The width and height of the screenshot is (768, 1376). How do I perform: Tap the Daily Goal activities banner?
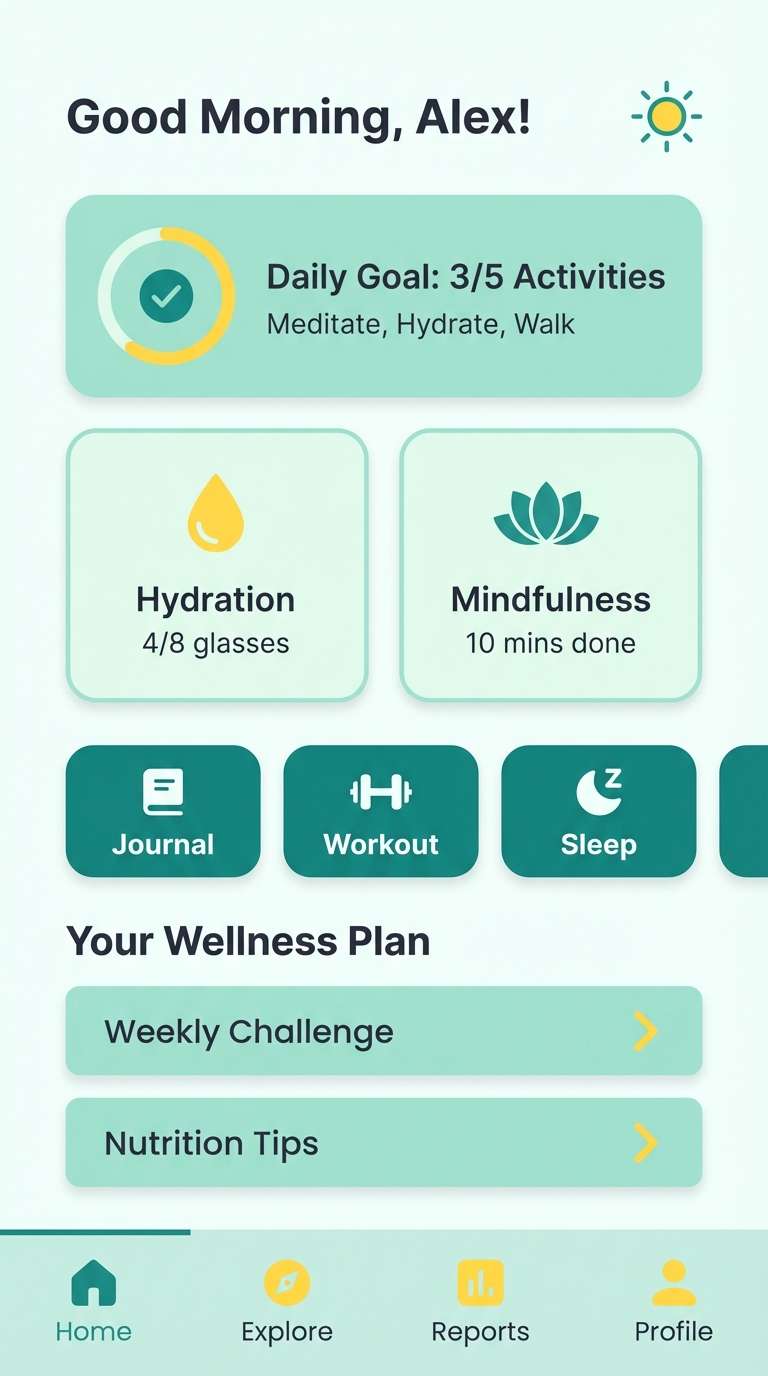tap(384, 295)
